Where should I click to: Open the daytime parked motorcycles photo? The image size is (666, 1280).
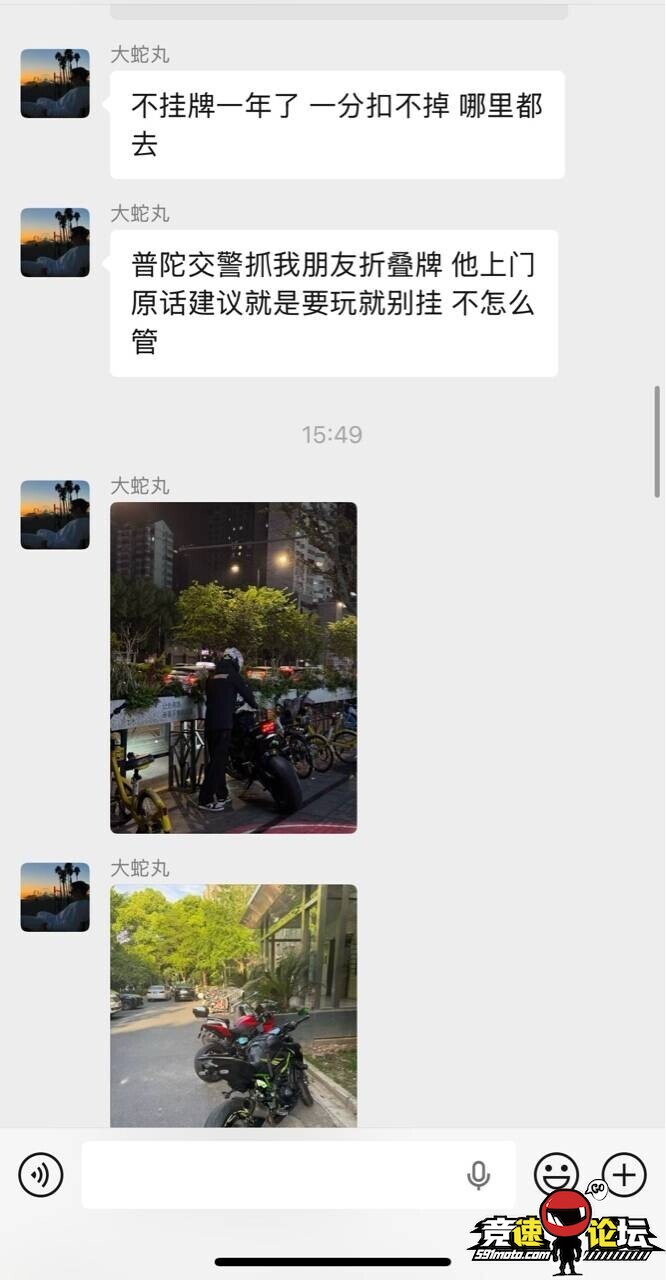[x=233, y=1005]
